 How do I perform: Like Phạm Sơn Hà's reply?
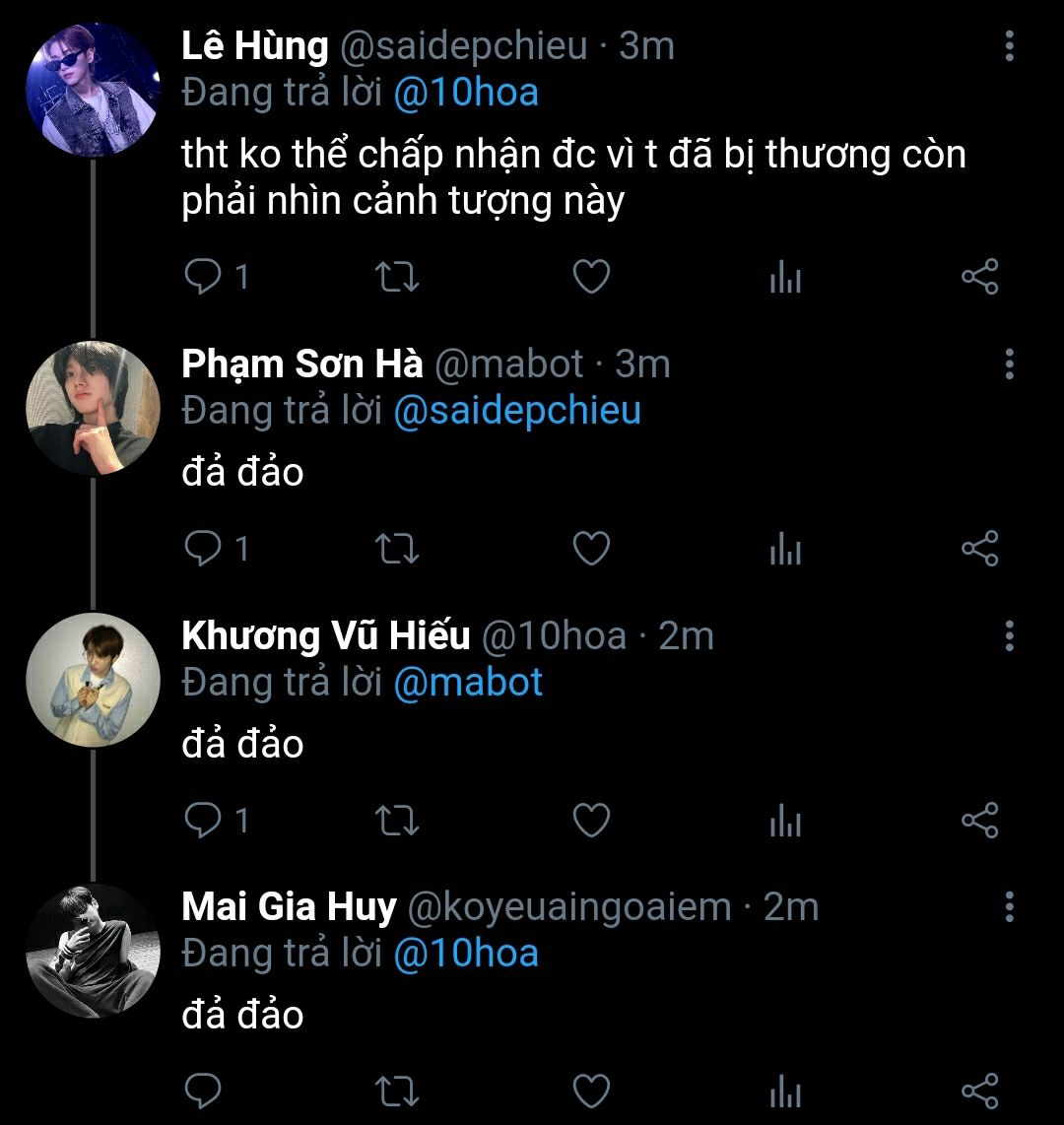coord(591,549)
